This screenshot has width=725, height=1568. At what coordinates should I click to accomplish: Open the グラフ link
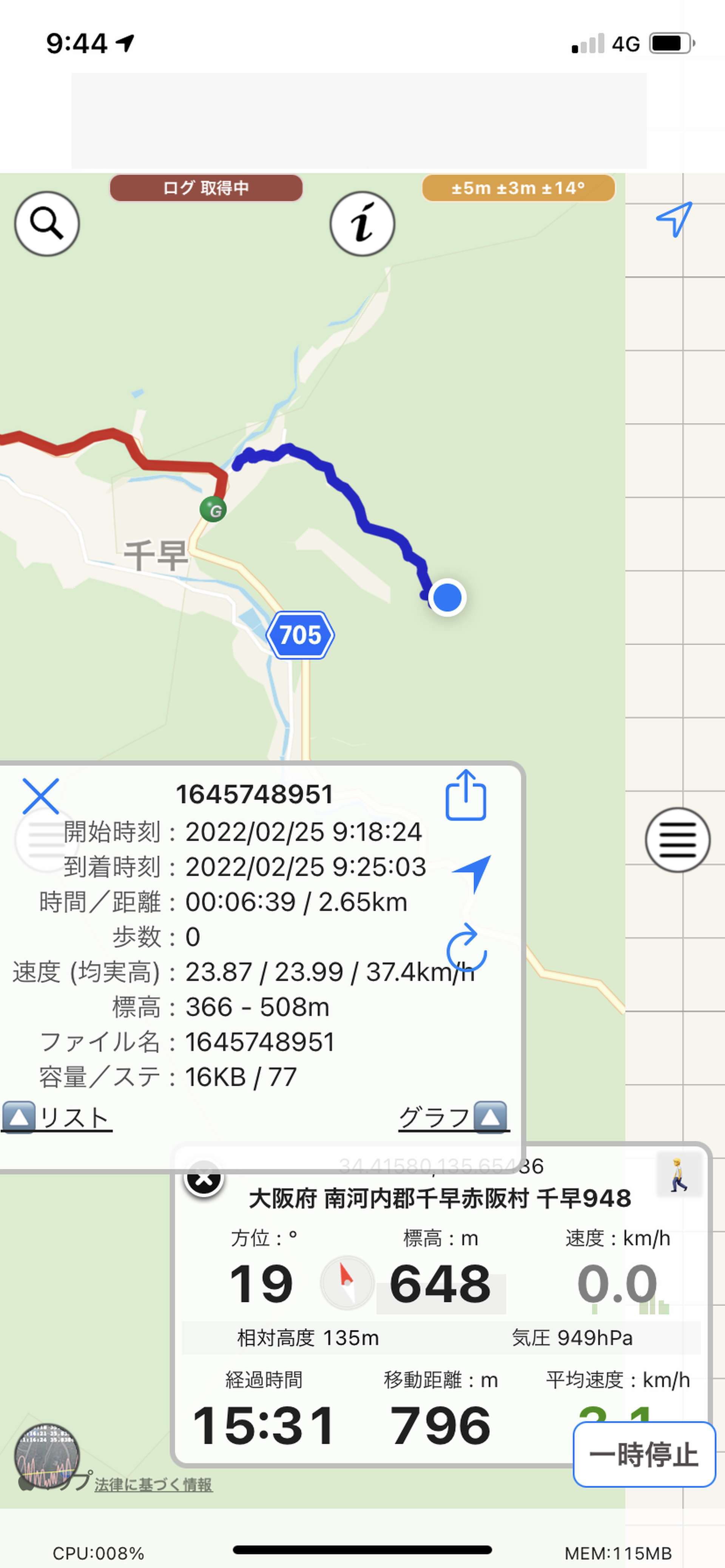tap(453, 1117)
